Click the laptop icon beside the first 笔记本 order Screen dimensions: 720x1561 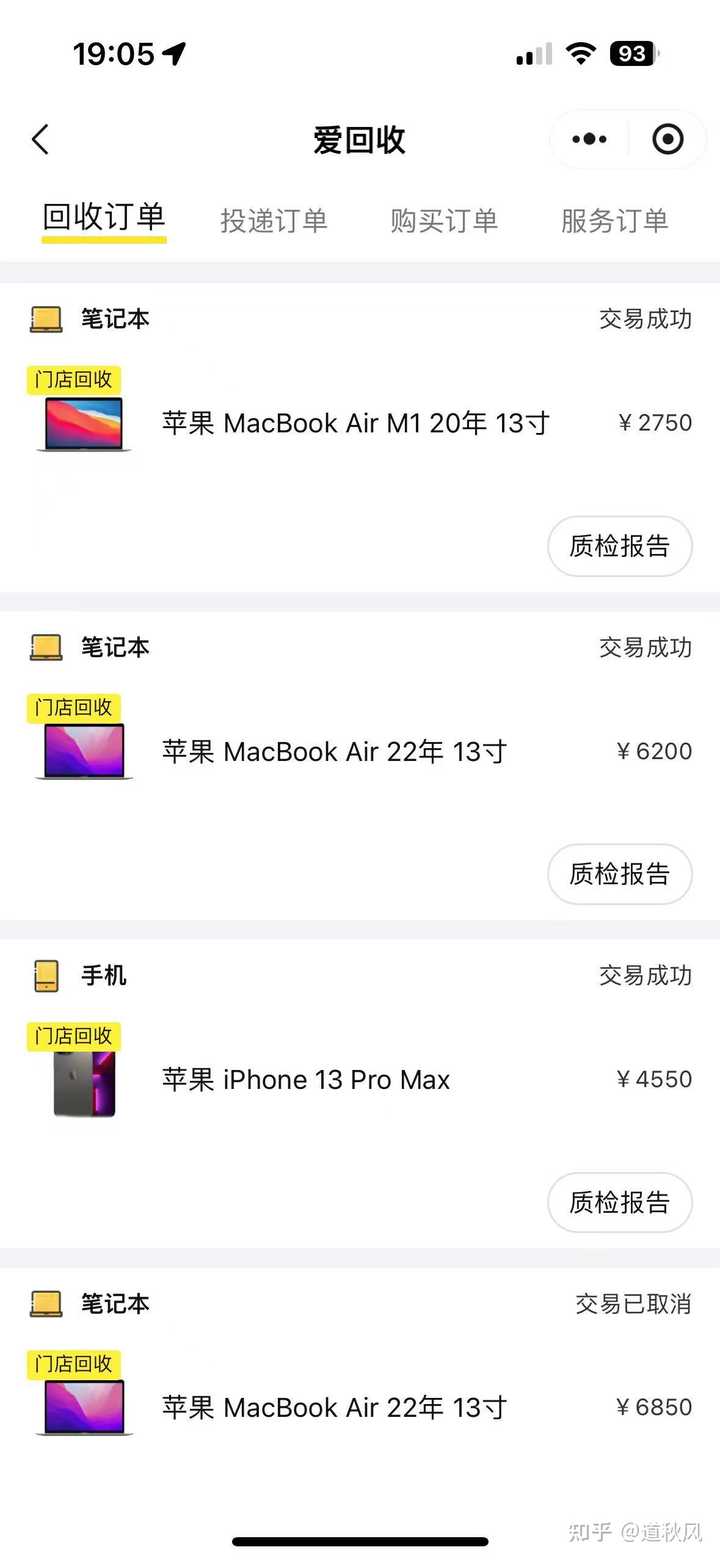pos(42,319)
